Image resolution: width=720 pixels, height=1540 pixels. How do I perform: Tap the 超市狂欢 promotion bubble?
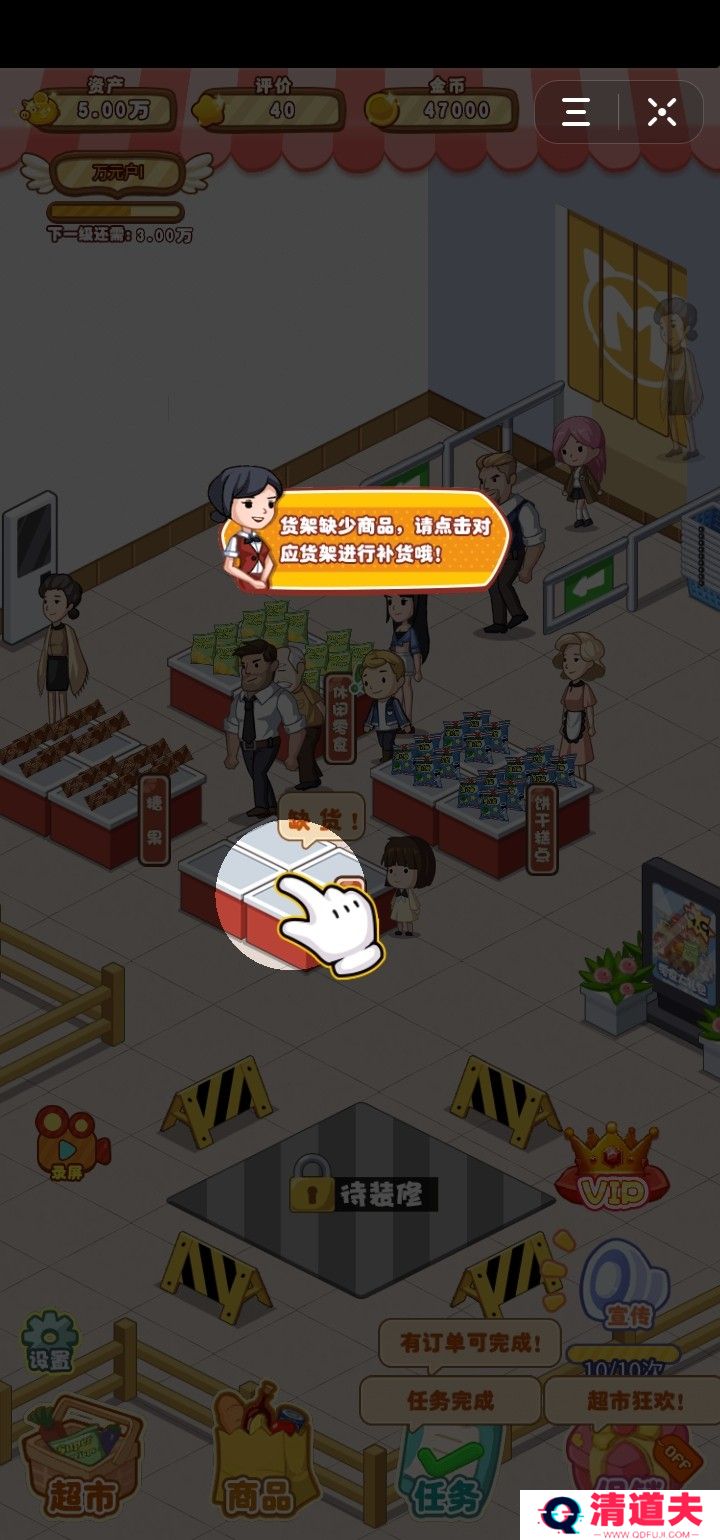tap(630, 1401)
